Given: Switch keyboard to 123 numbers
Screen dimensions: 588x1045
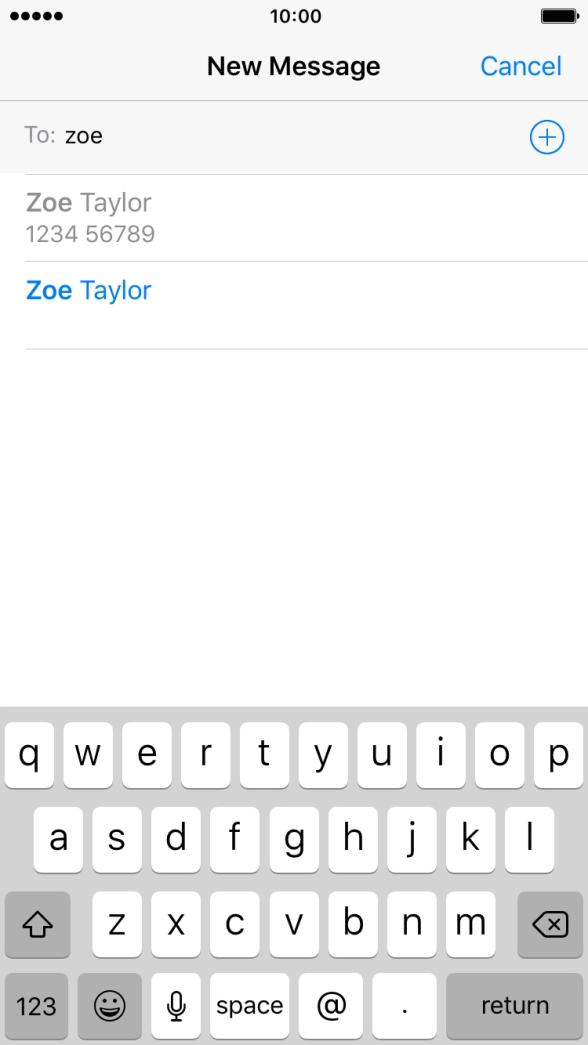Looking at the screenshot, I should [x=36, y=1005].
